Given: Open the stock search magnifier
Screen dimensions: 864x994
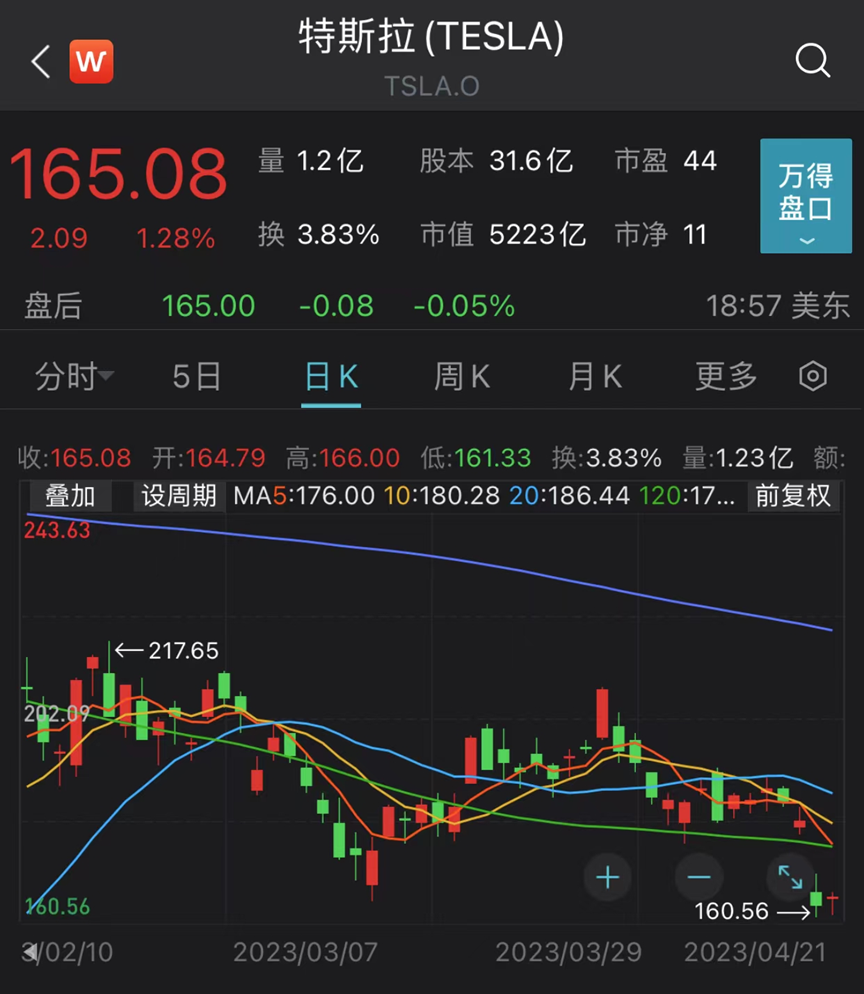Looking at the screenshot, I should point(812,62).
